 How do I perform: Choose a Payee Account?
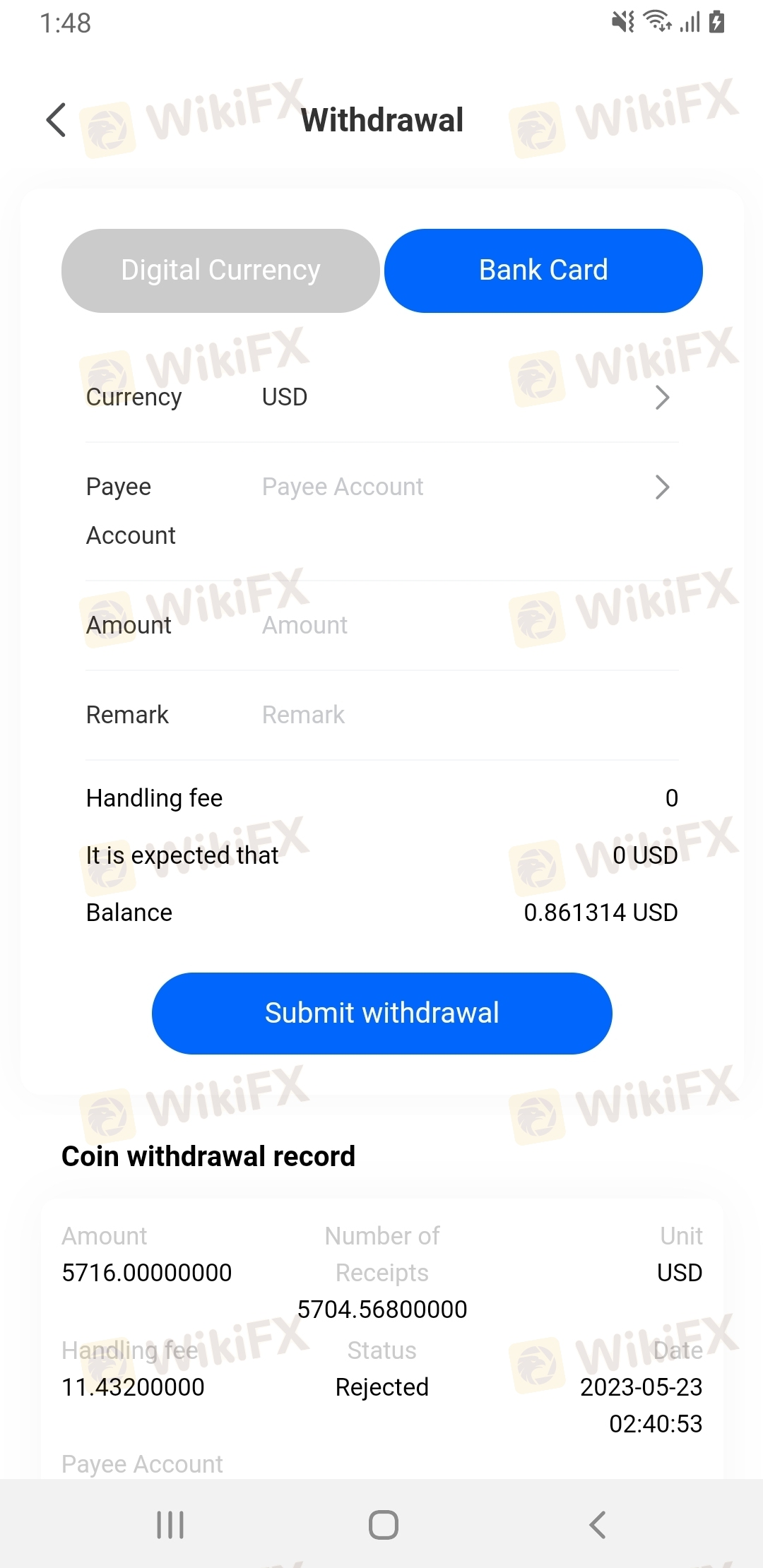[x=381, y=511]
